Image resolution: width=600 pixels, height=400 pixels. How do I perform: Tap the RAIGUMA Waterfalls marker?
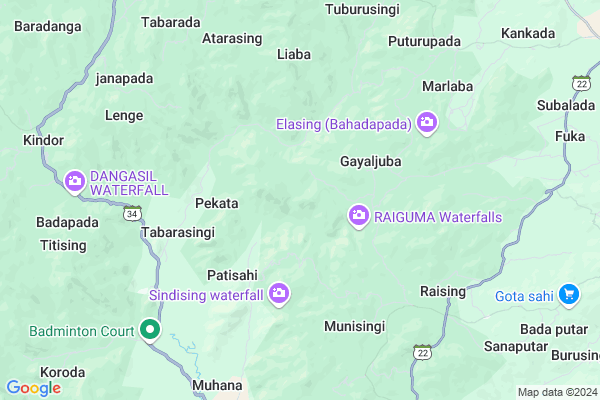(x=359, y=215)
